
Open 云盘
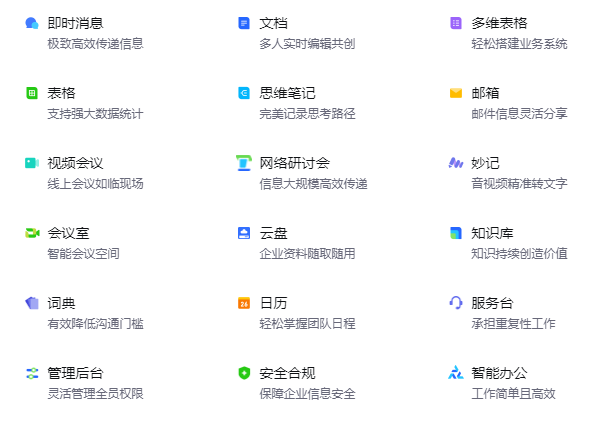tap(273, 233)
